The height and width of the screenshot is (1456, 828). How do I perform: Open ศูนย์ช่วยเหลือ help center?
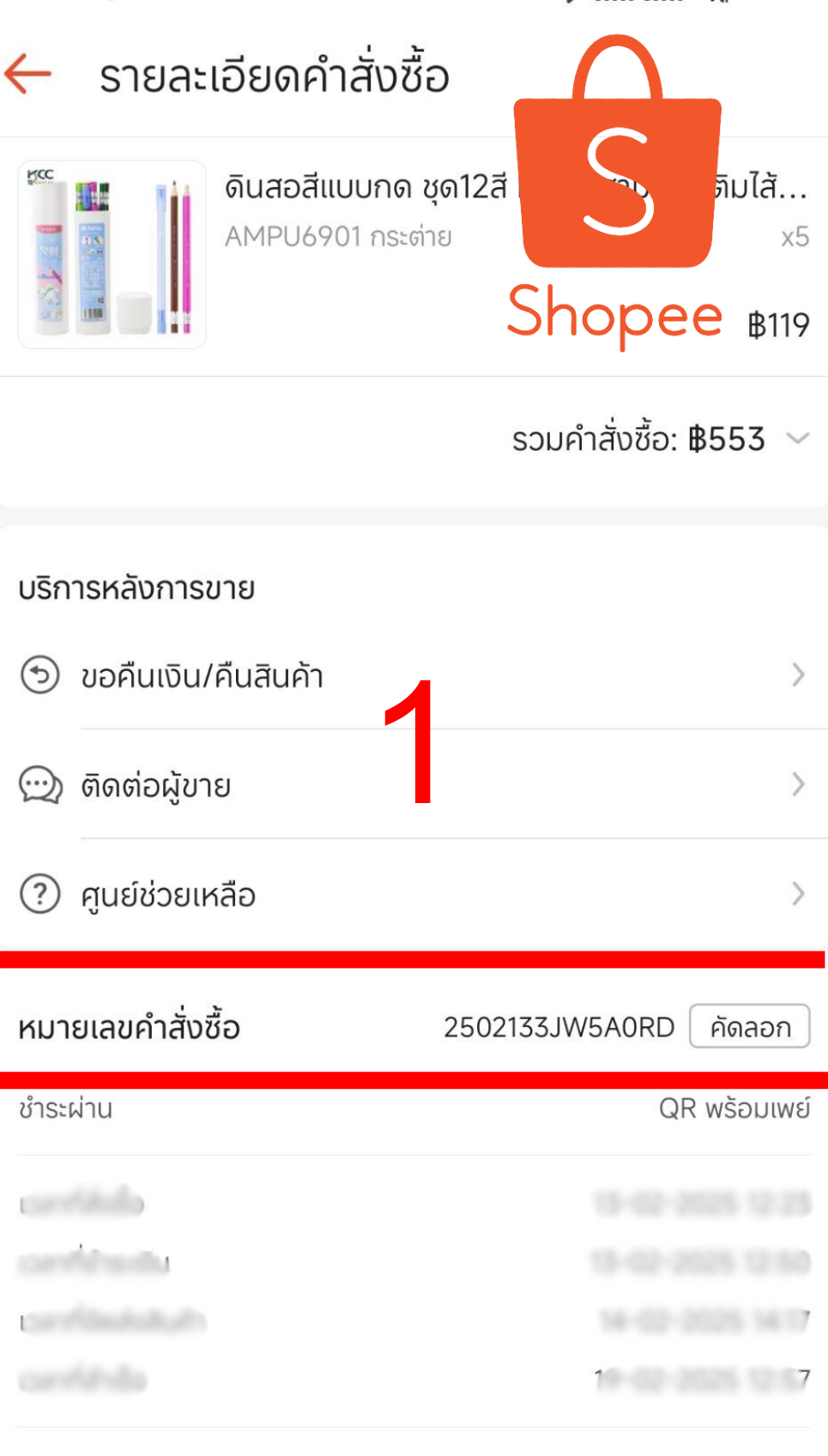pyautogui.click(x=412, y=895)
